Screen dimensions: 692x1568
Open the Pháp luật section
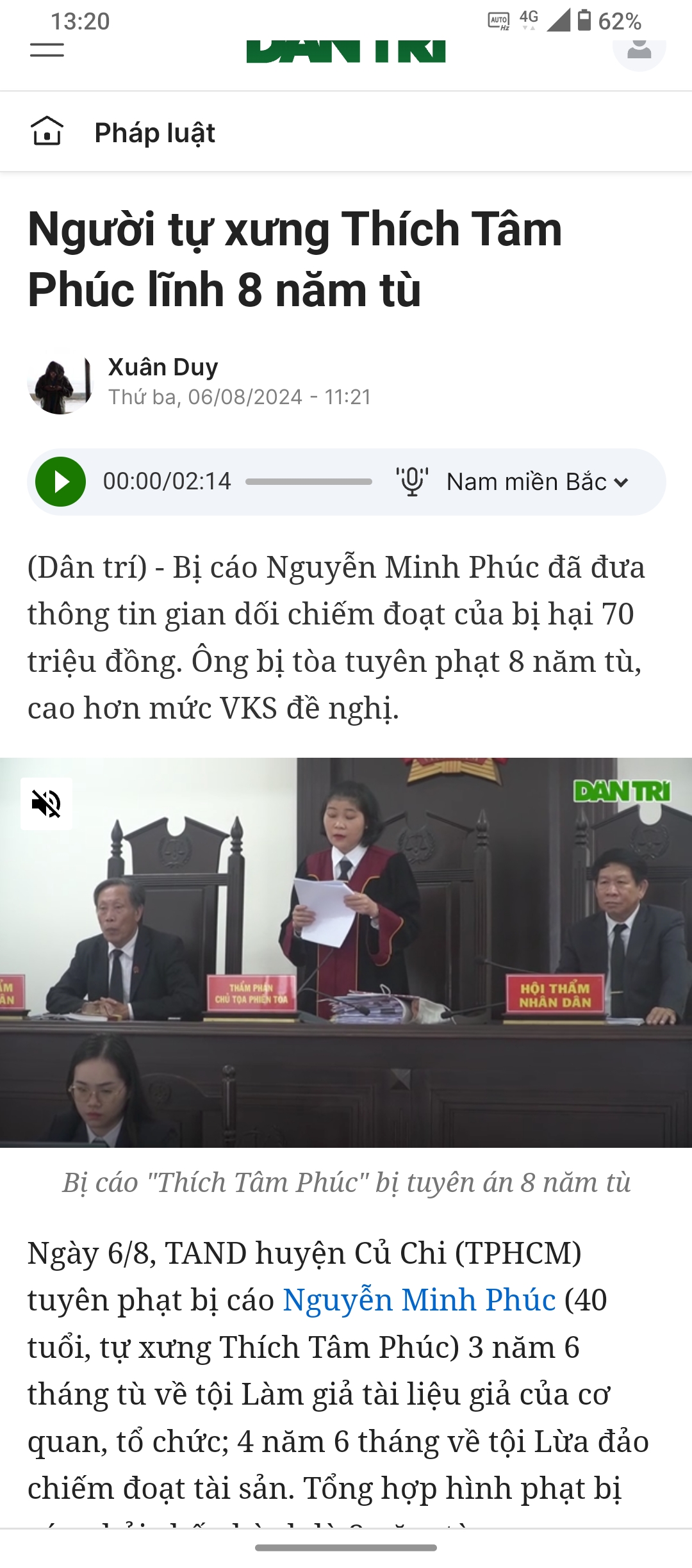(154, 133)
